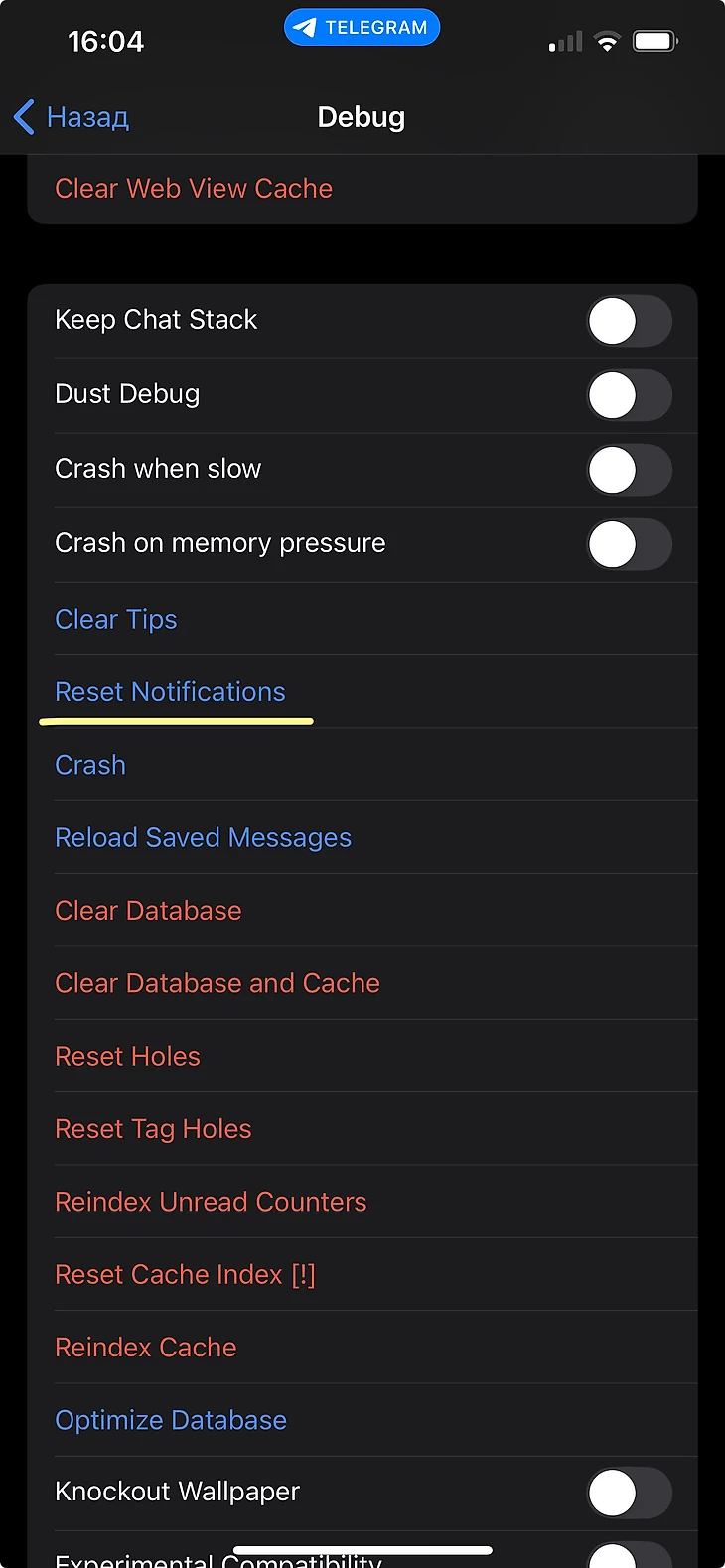This screenshot has width=725, height=1568.
Task: Tap Reset Notifications
Action: 170,692
